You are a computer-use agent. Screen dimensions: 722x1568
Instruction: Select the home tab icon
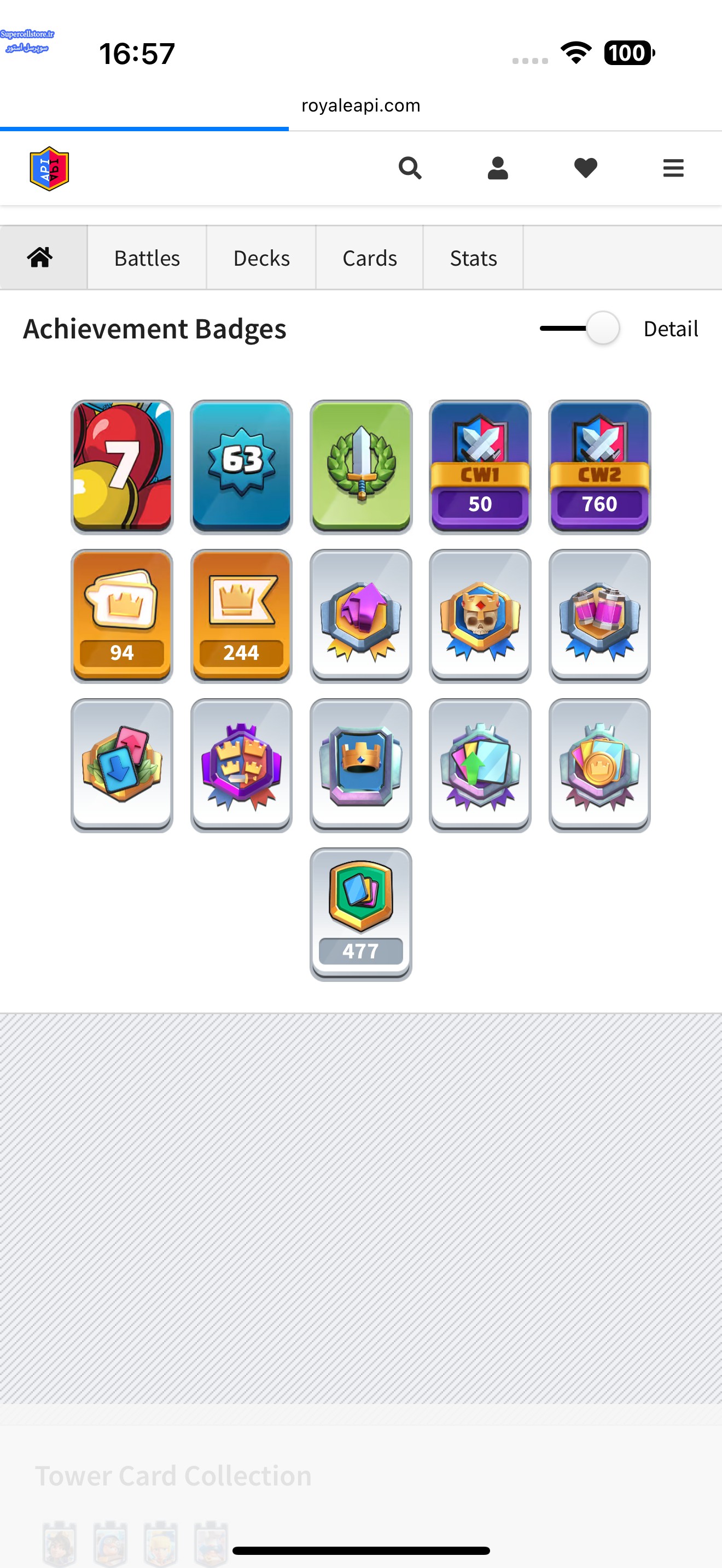(x=40, y=258)
